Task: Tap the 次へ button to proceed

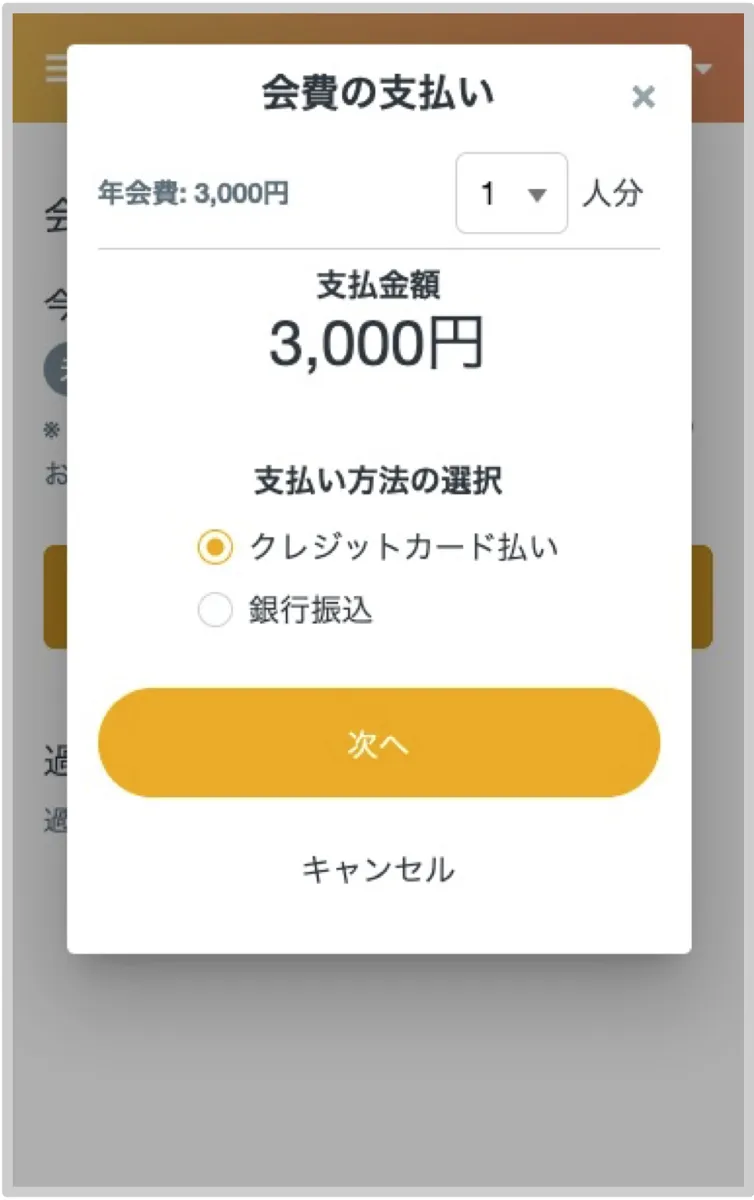Action: 378,743
